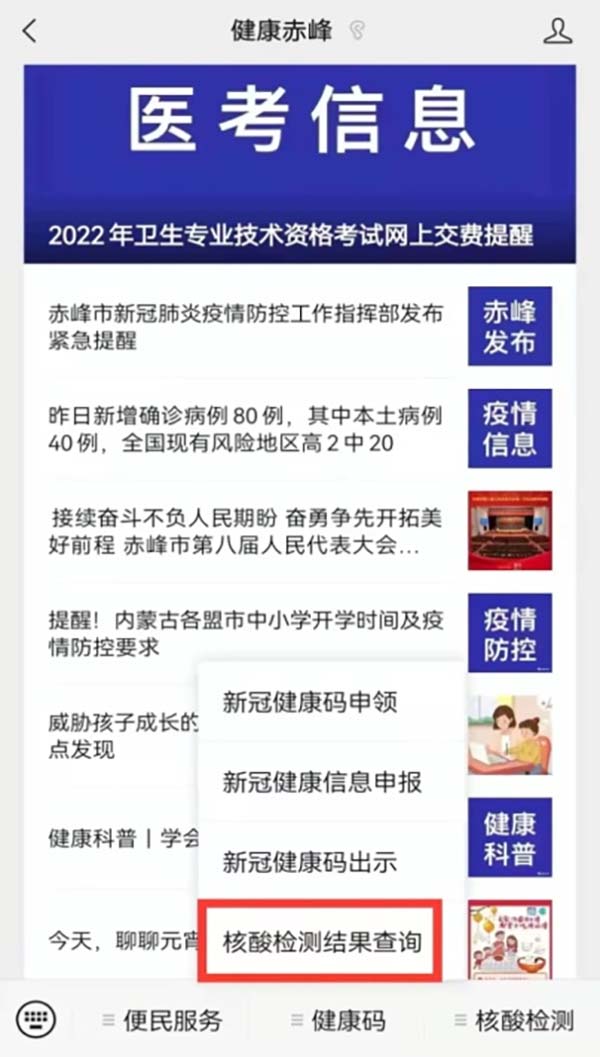Open the account profile icon
Viewport: 600px width, 1057px height.
click(557, 31)
